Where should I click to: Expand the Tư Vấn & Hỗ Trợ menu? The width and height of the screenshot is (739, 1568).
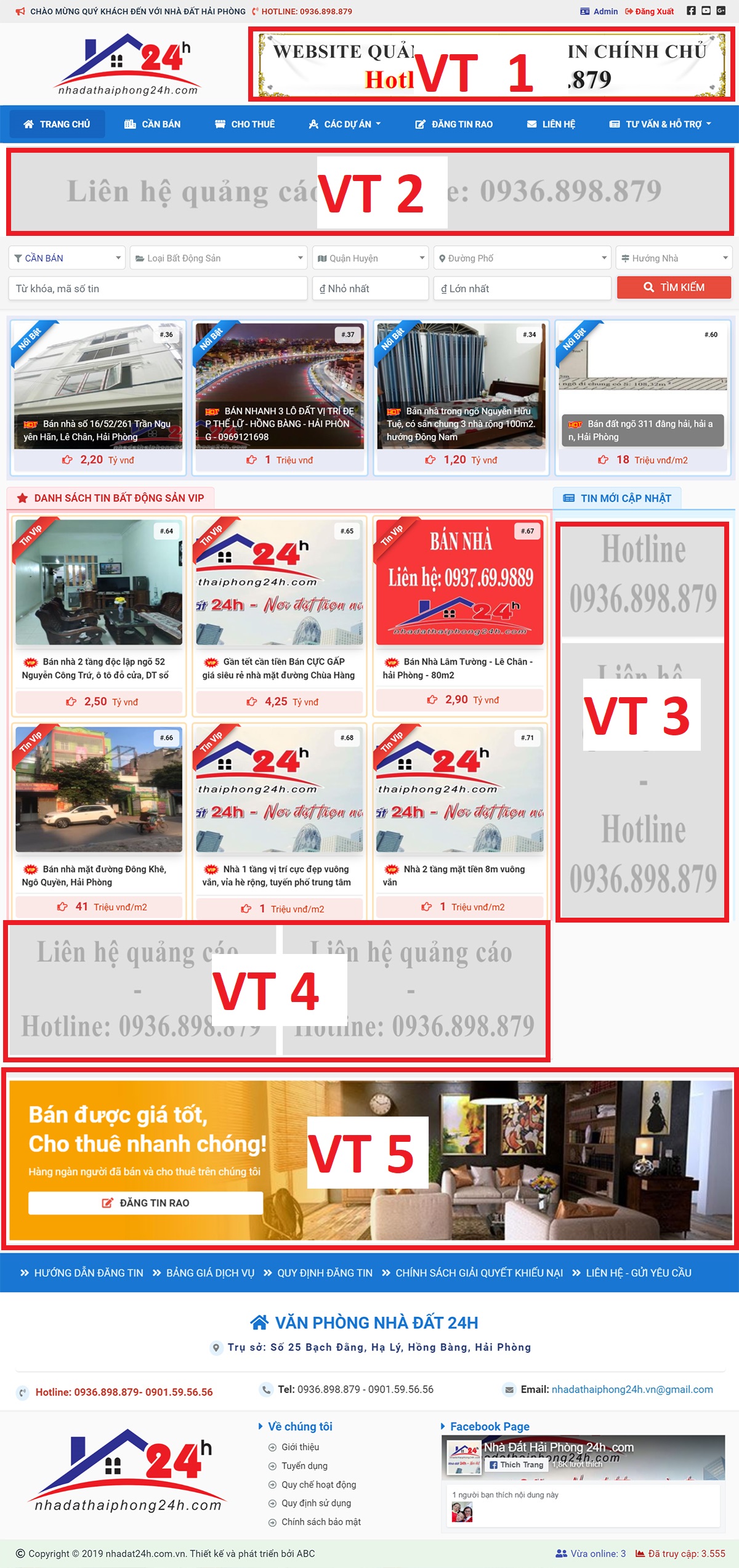660,124
